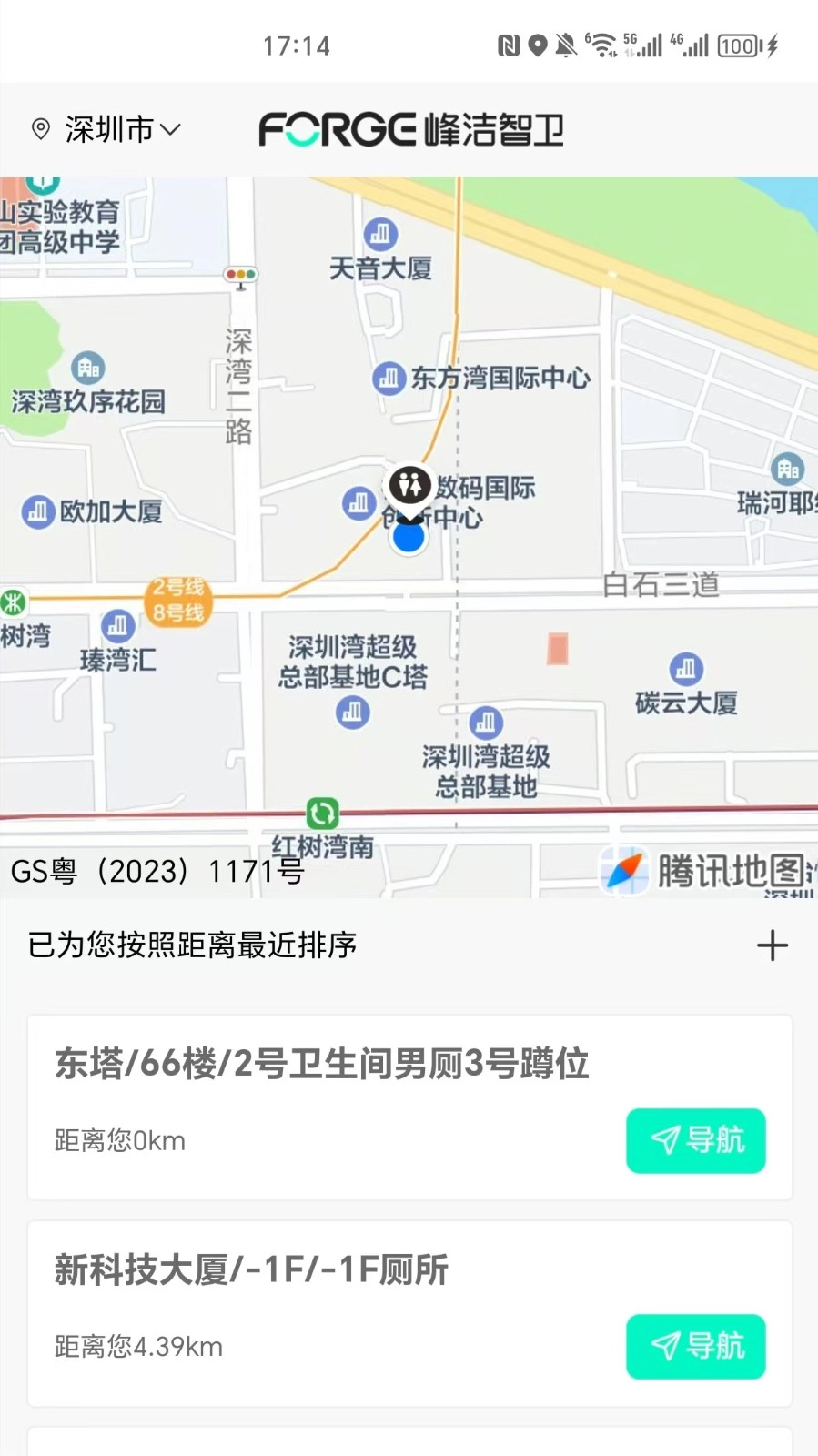Select the 东方湾国际中心 building marker
The image size is (818, 1456).
click(x=389, y=378)
